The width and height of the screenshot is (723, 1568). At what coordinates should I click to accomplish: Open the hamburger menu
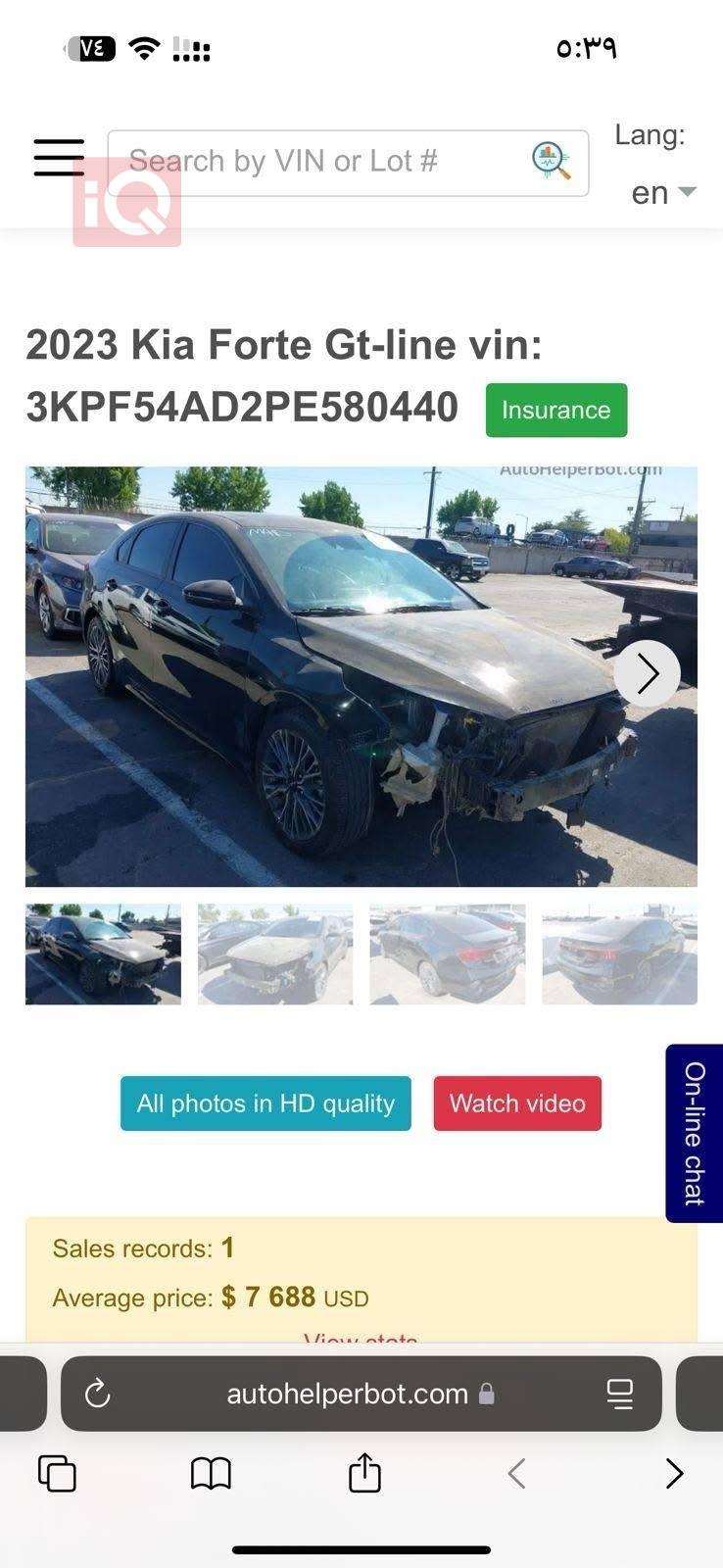point(59,158)
